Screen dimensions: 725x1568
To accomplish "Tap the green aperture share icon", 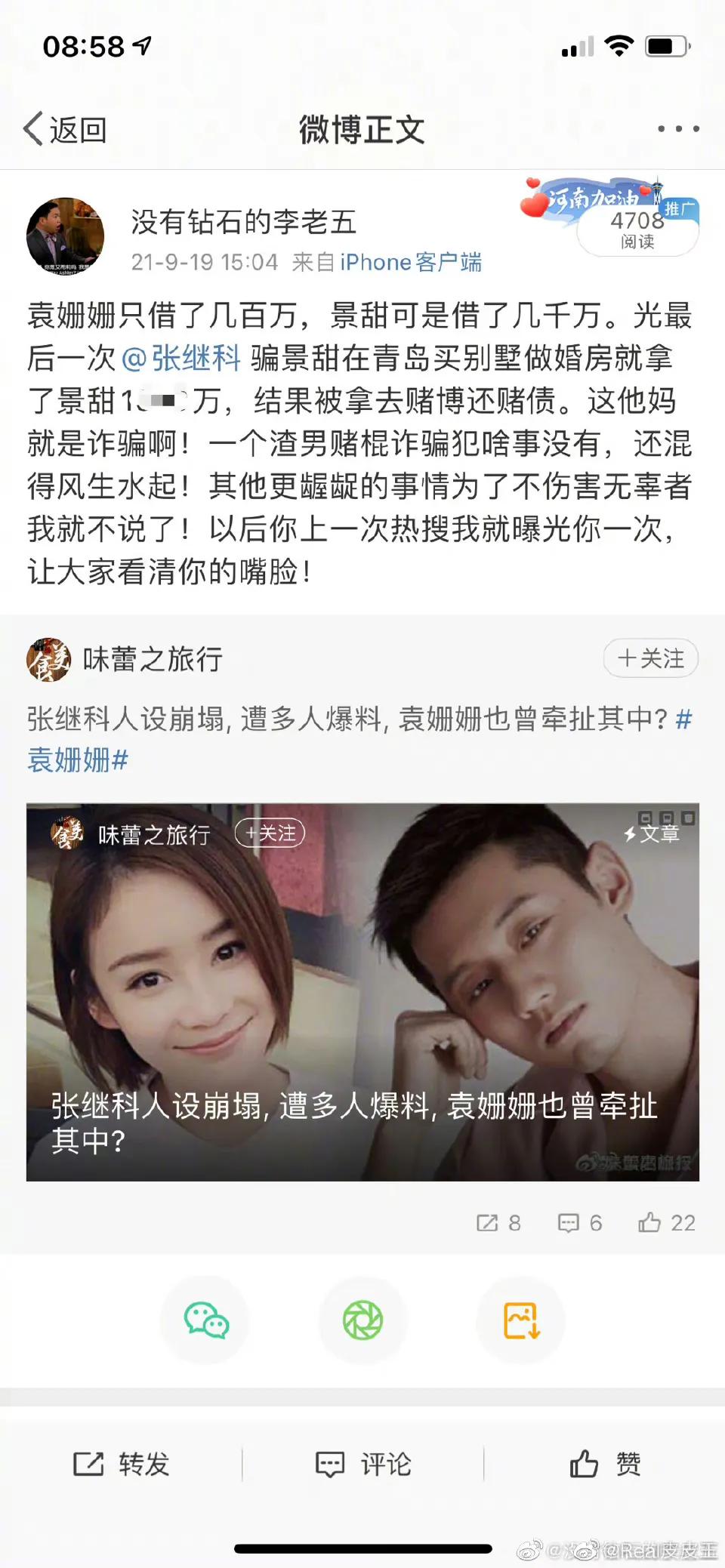I will tap(362, 1321).
